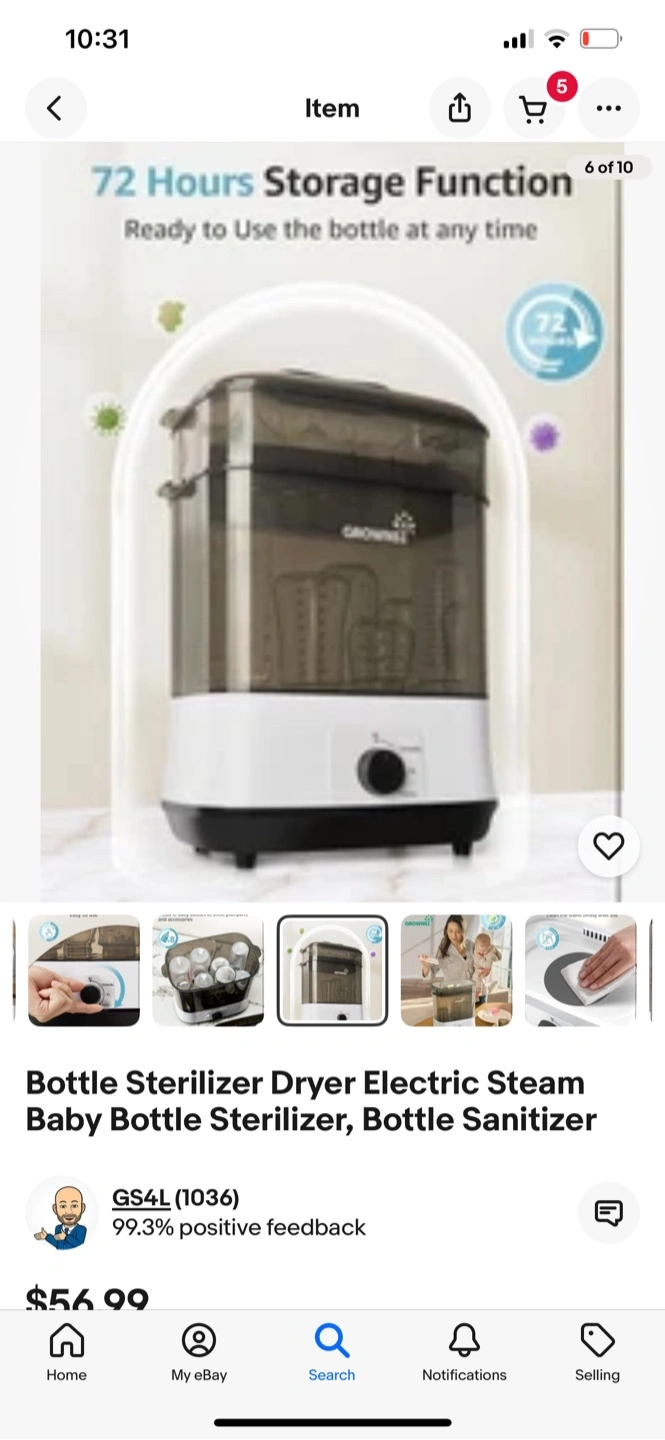
Task: Open the main product image full screen
Action: tap(332, 520)
